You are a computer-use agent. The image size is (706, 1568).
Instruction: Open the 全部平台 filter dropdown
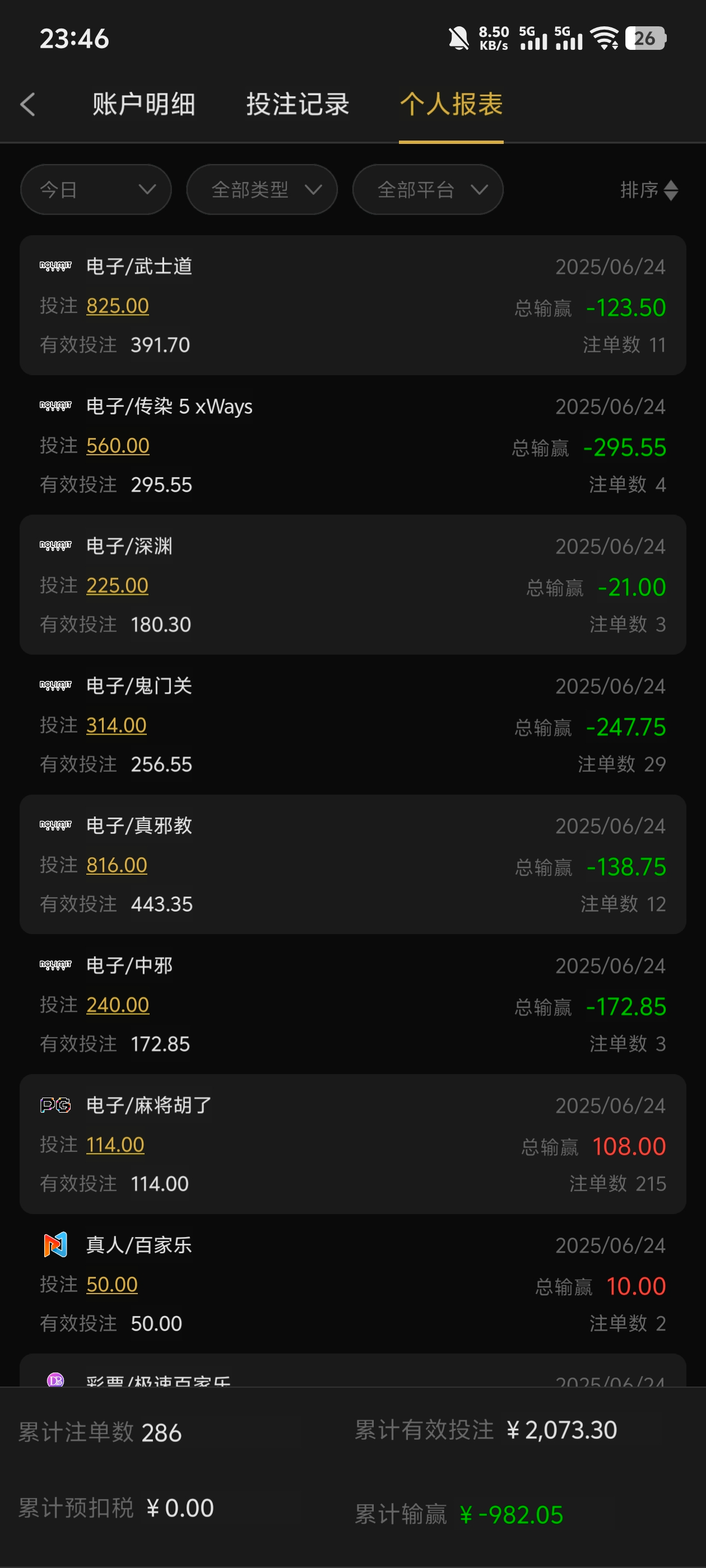(x=428, y=190)
